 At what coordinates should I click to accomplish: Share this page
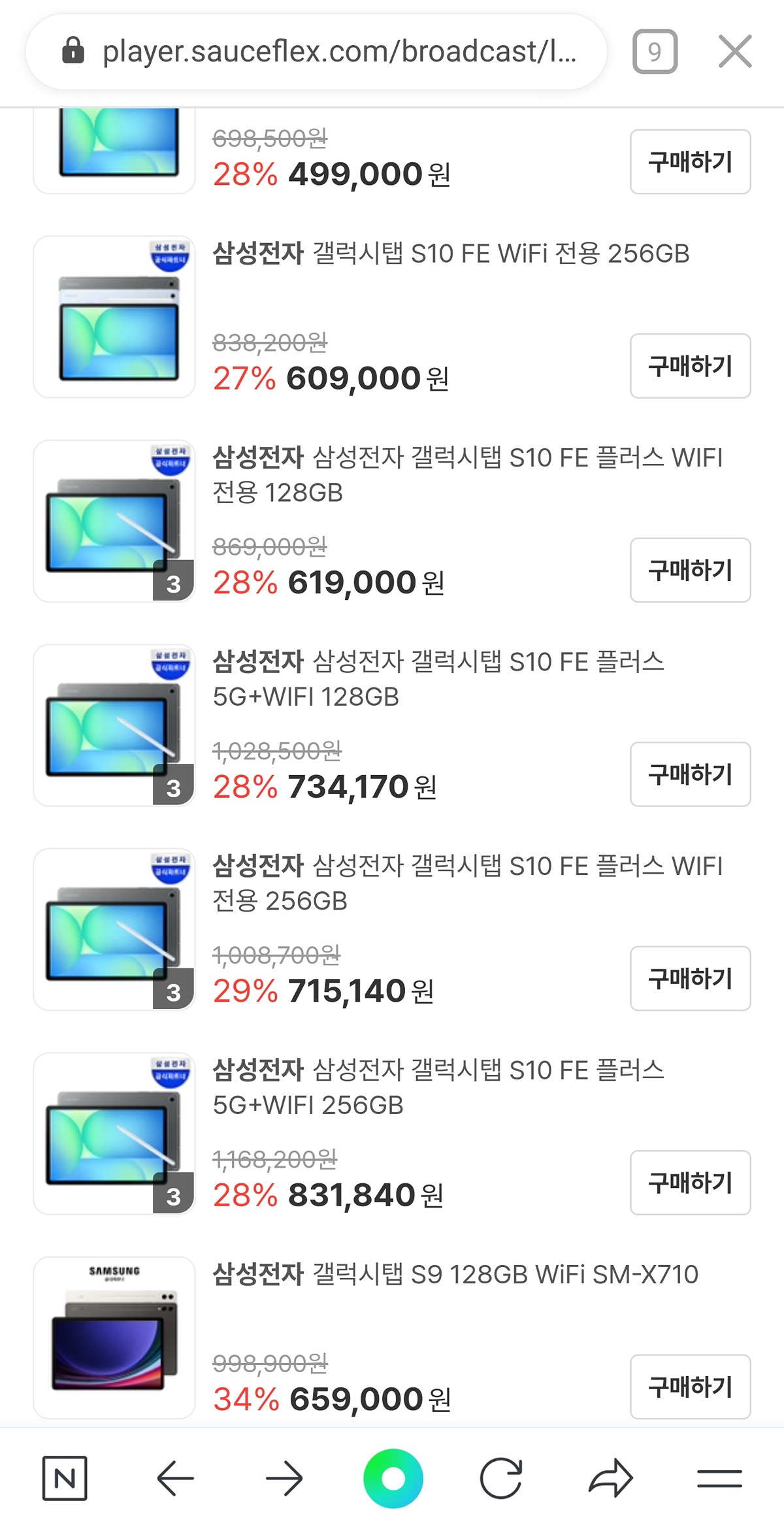(x=610, y=1478)
